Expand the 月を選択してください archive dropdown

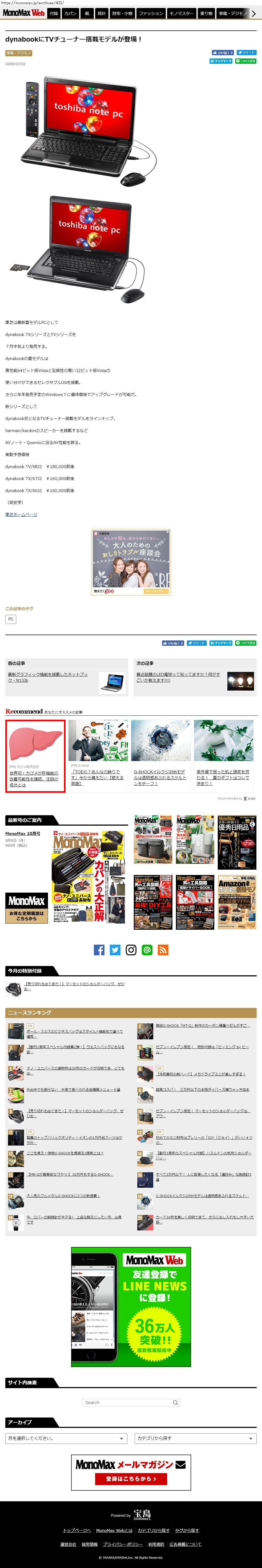[66, 1438]
